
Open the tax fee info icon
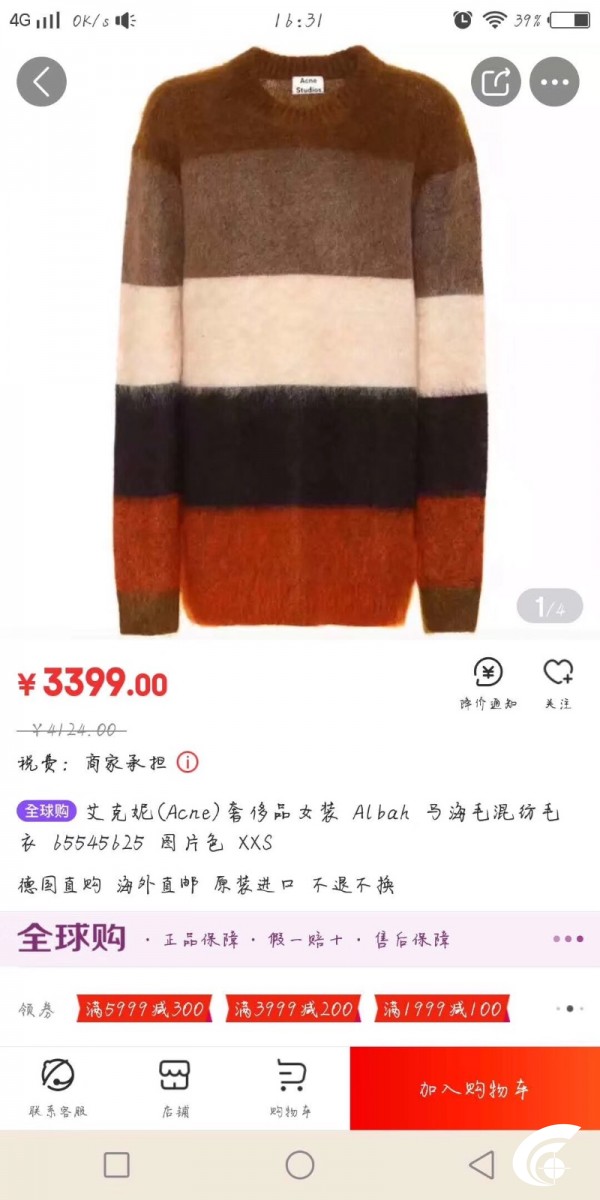(x=187, y=763)
